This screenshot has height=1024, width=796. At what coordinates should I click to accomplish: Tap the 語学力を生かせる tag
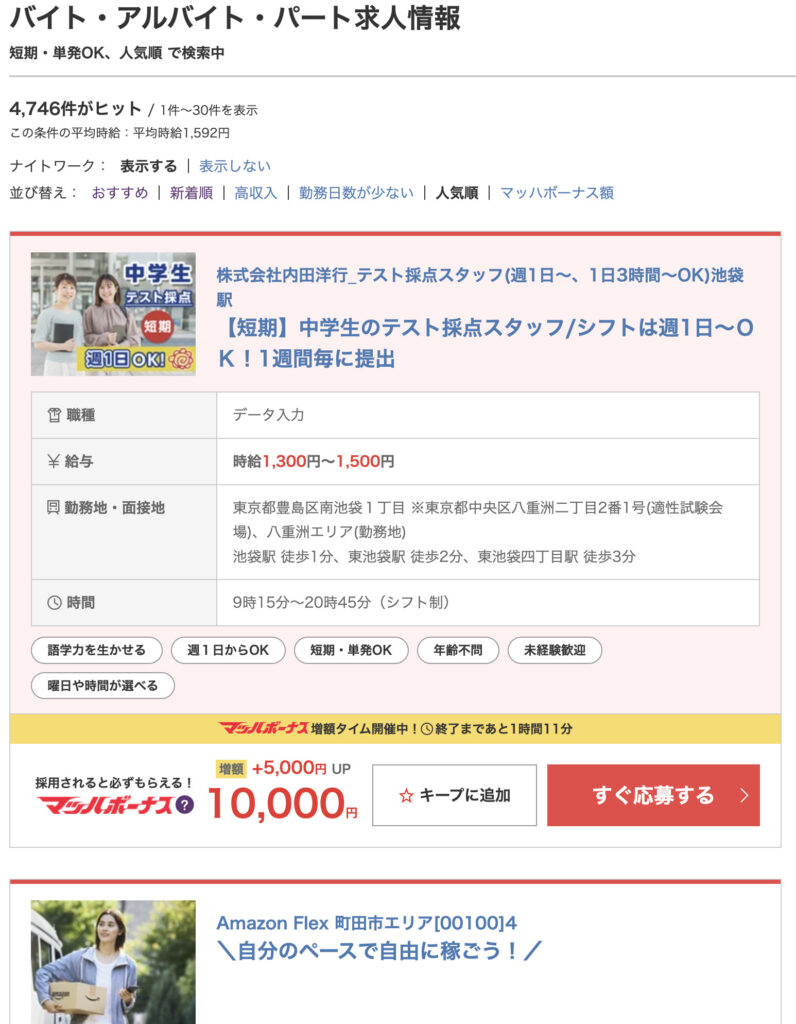point(96,650)
